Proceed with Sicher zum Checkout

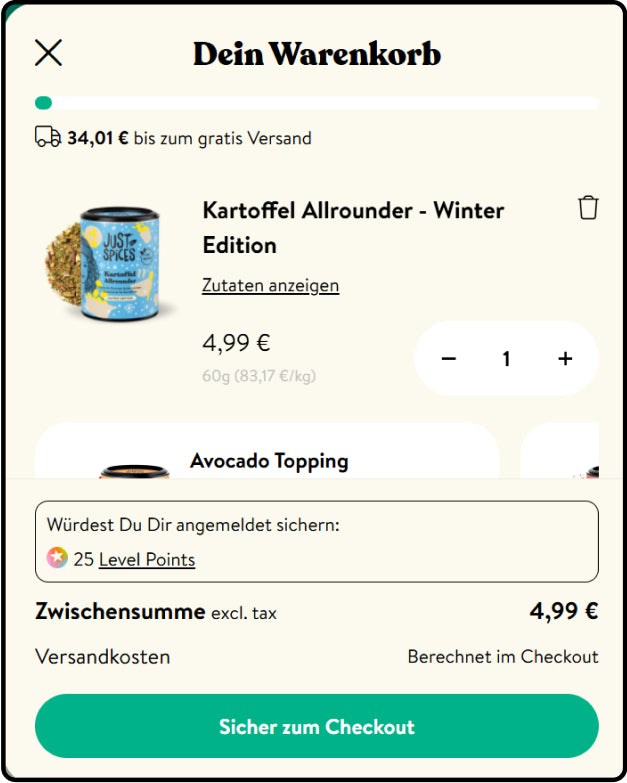pyautogui.click(x=316, y=726)
